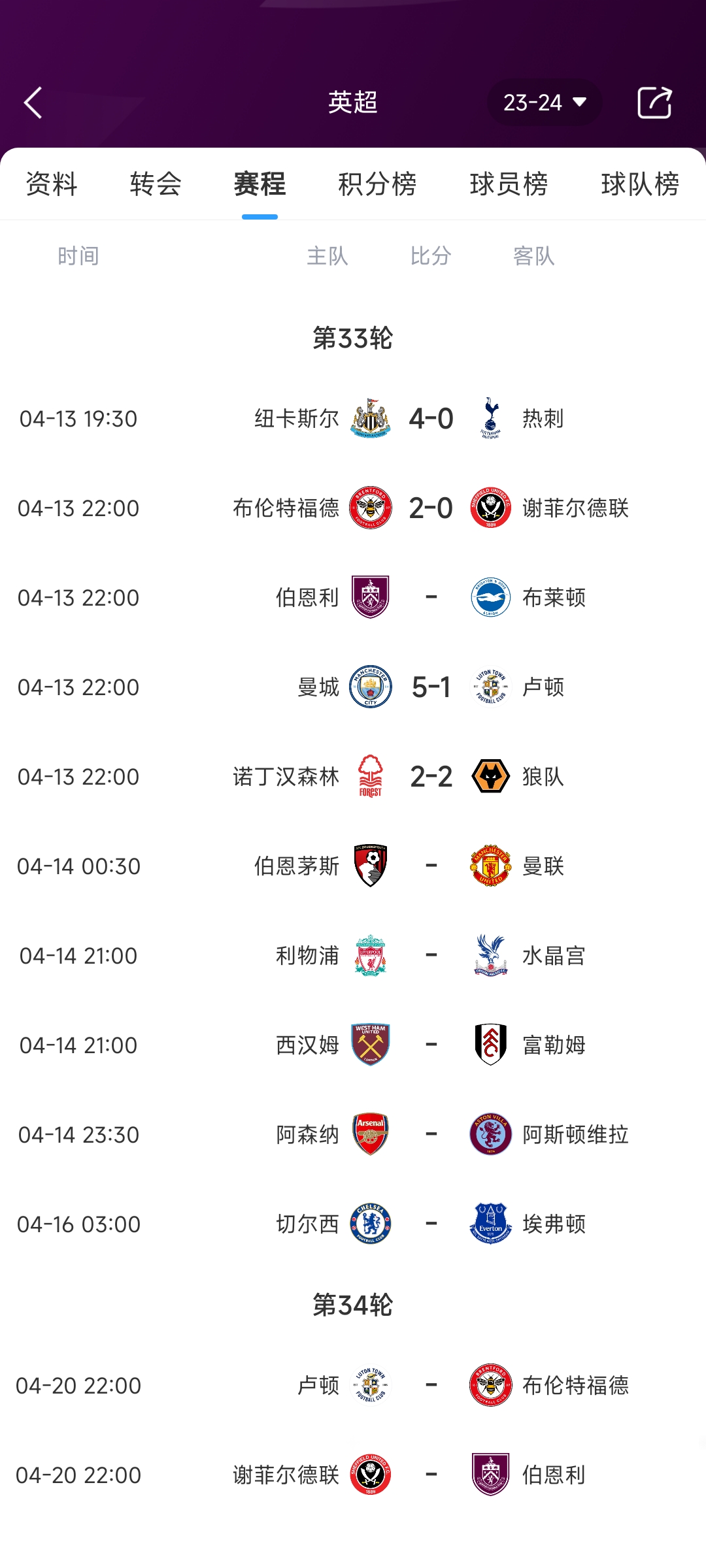Viewport: 706px width, 1568px height.
Task: Open the 球员榜 player rankings tab
Action: point(509,184)
